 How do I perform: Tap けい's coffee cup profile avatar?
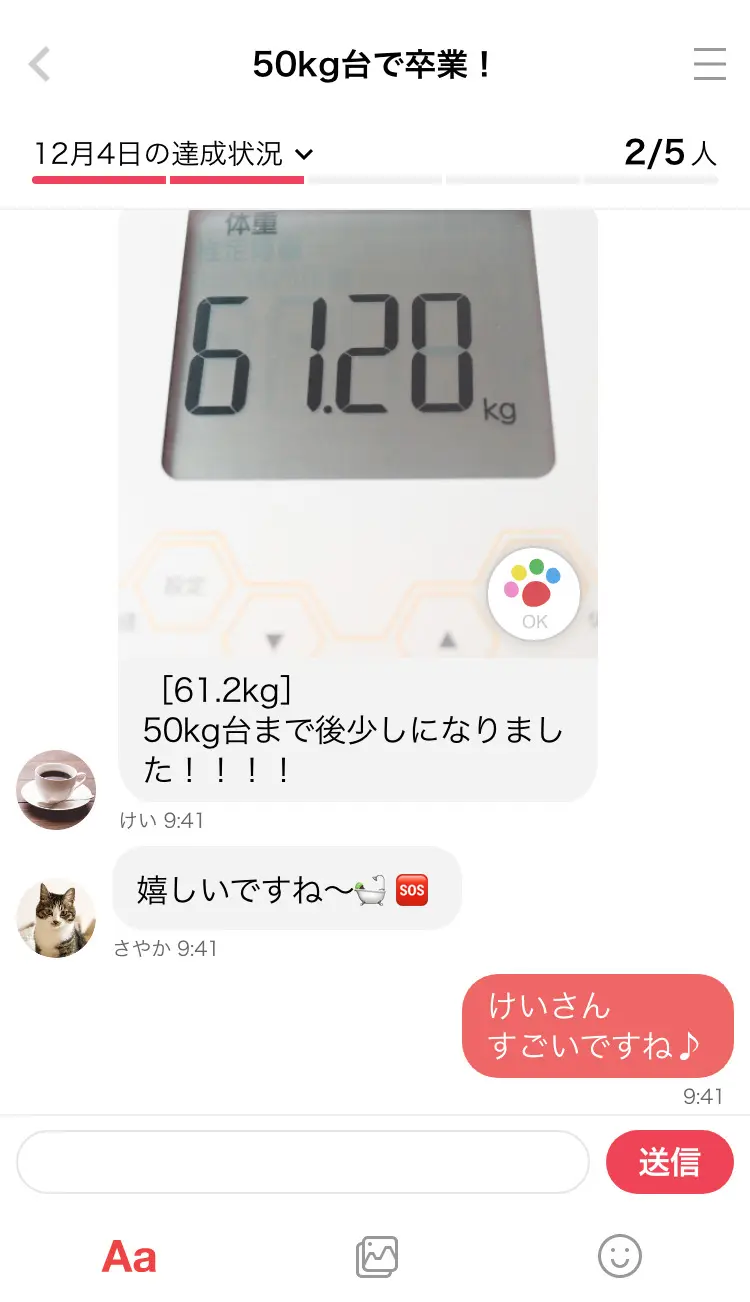tap(55, 790)
